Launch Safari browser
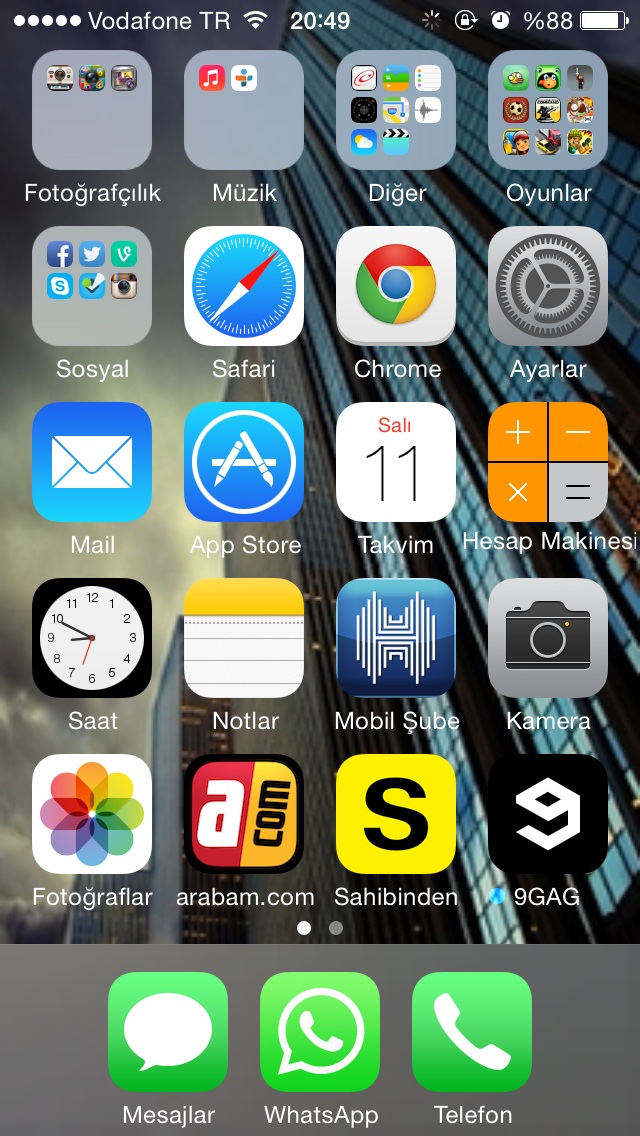640x1136 pixels. pyautogui.click(x=244, y=286)
